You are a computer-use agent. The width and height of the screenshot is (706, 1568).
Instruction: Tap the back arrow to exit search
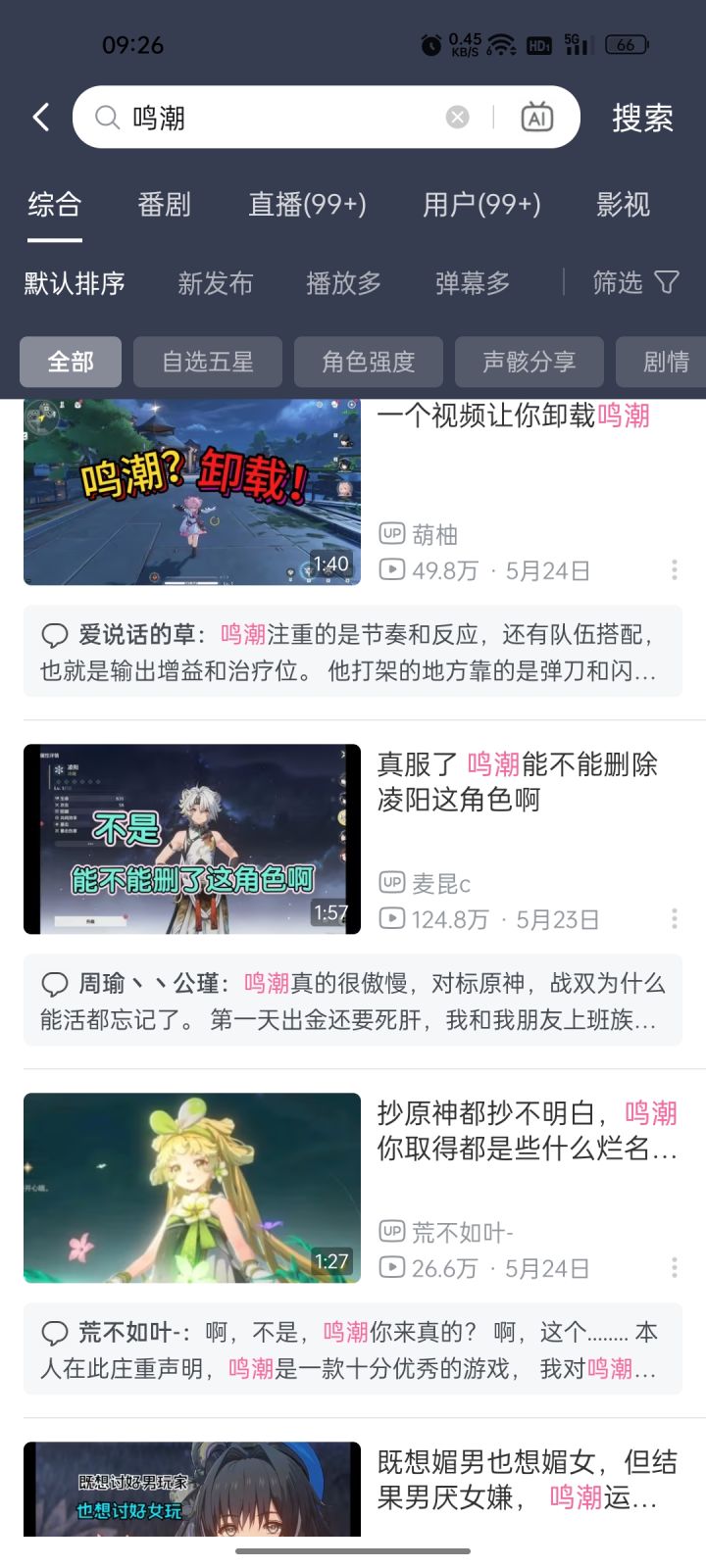tap(39, 117)
